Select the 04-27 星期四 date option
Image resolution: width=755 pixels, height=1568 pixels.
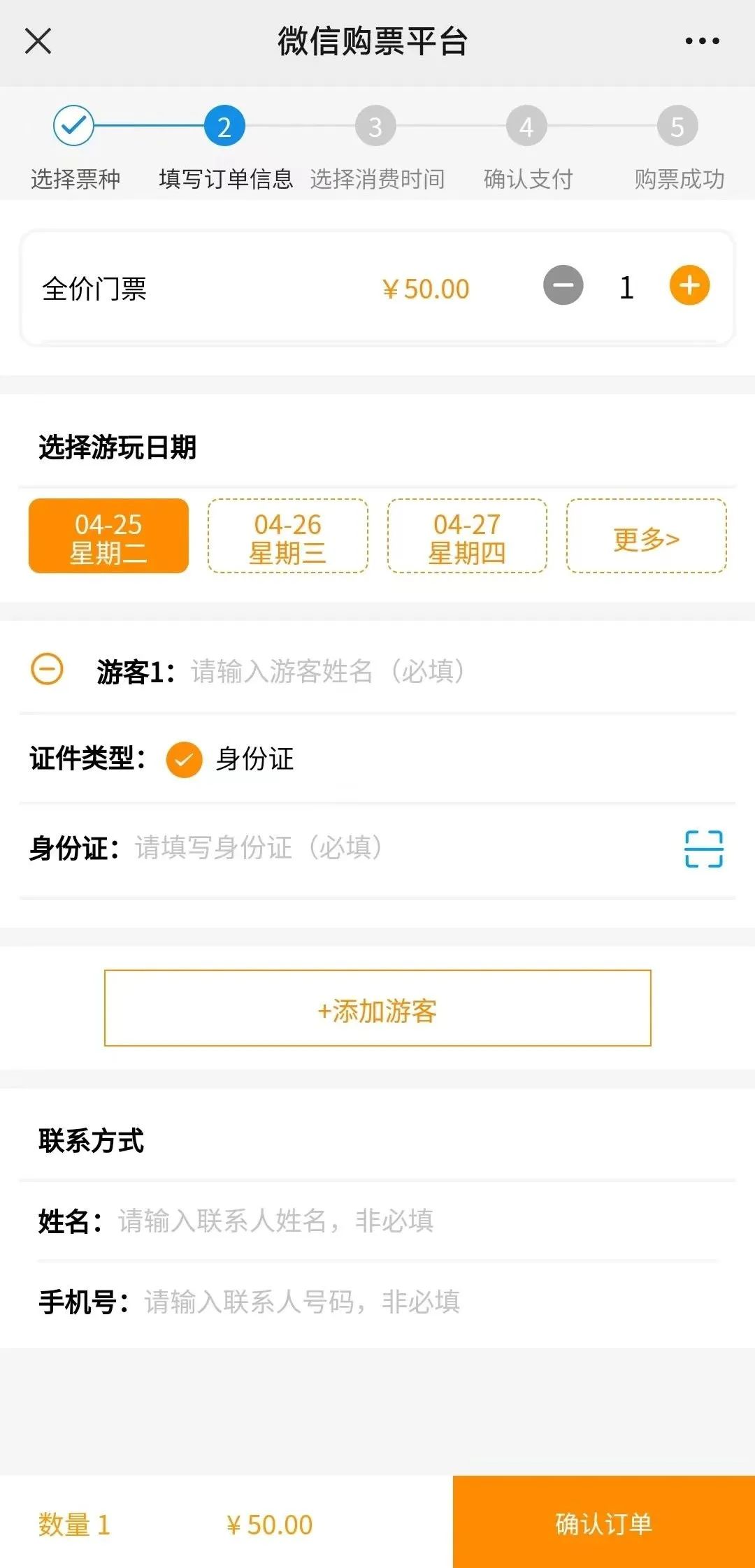[x=465, y=536]
